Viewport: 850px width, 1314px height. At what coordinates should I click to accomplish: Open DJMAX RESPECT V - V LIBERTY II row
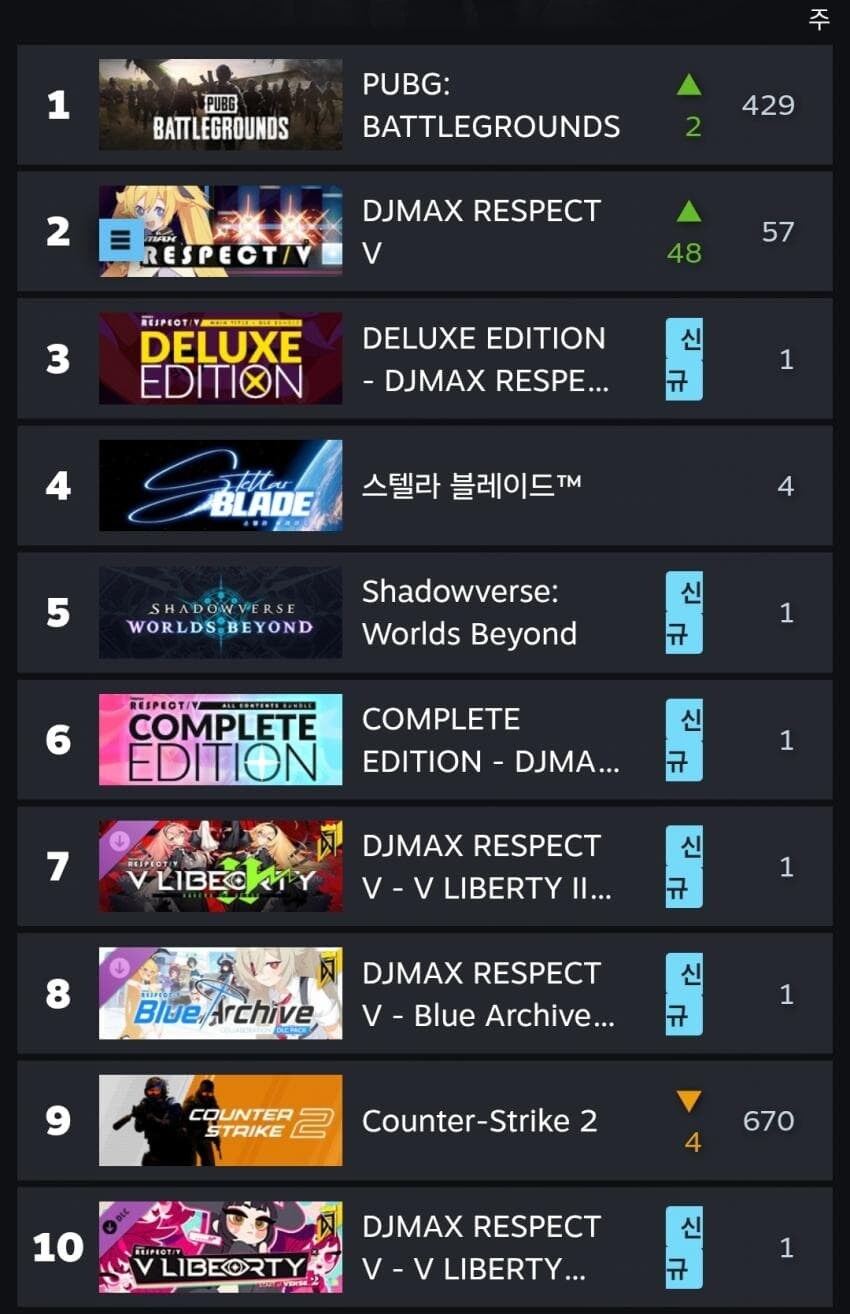tap(486, 867)
